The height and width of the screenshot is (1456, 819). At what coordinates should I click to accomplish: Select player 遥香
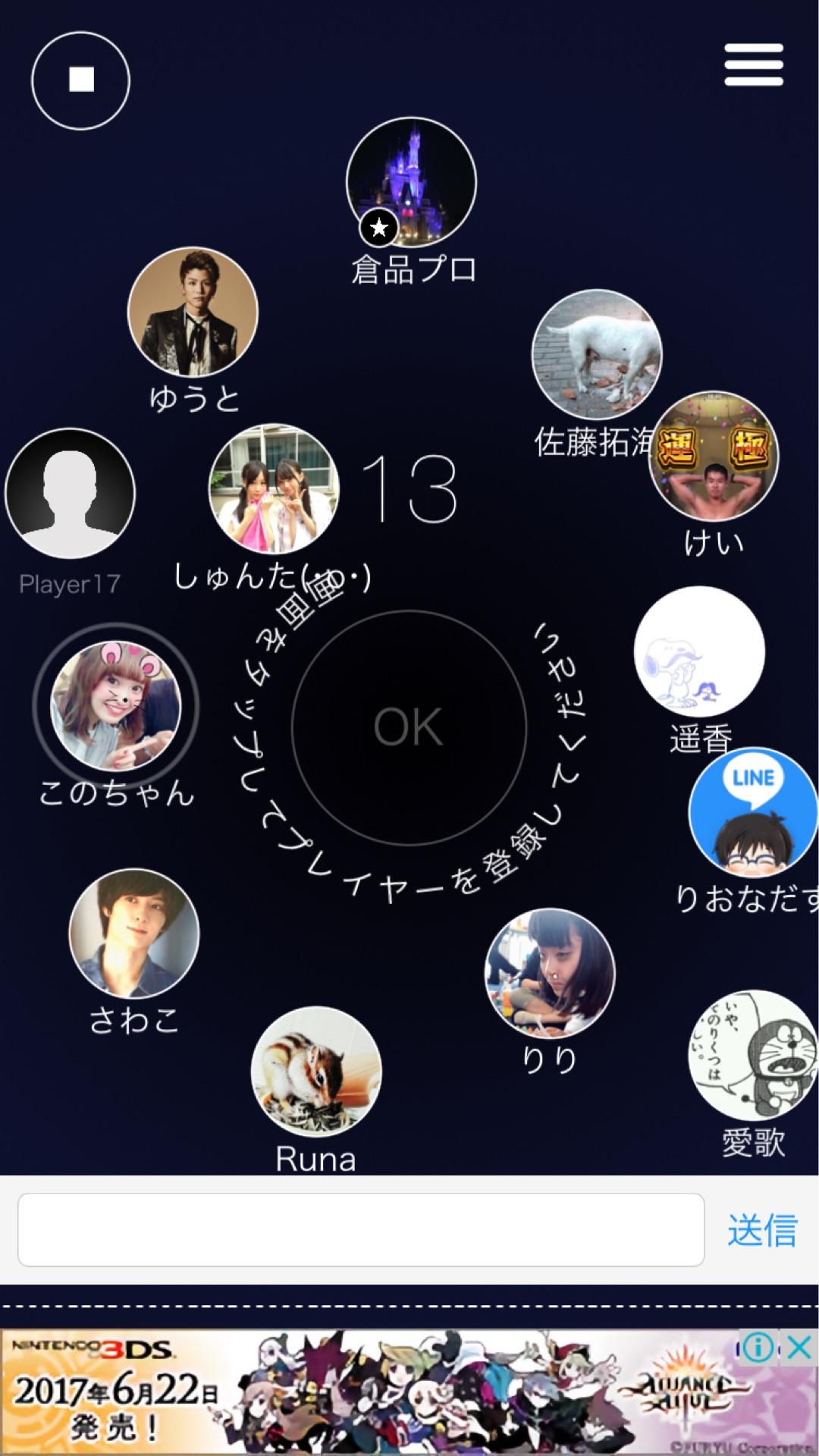click(x=699, y=652)
